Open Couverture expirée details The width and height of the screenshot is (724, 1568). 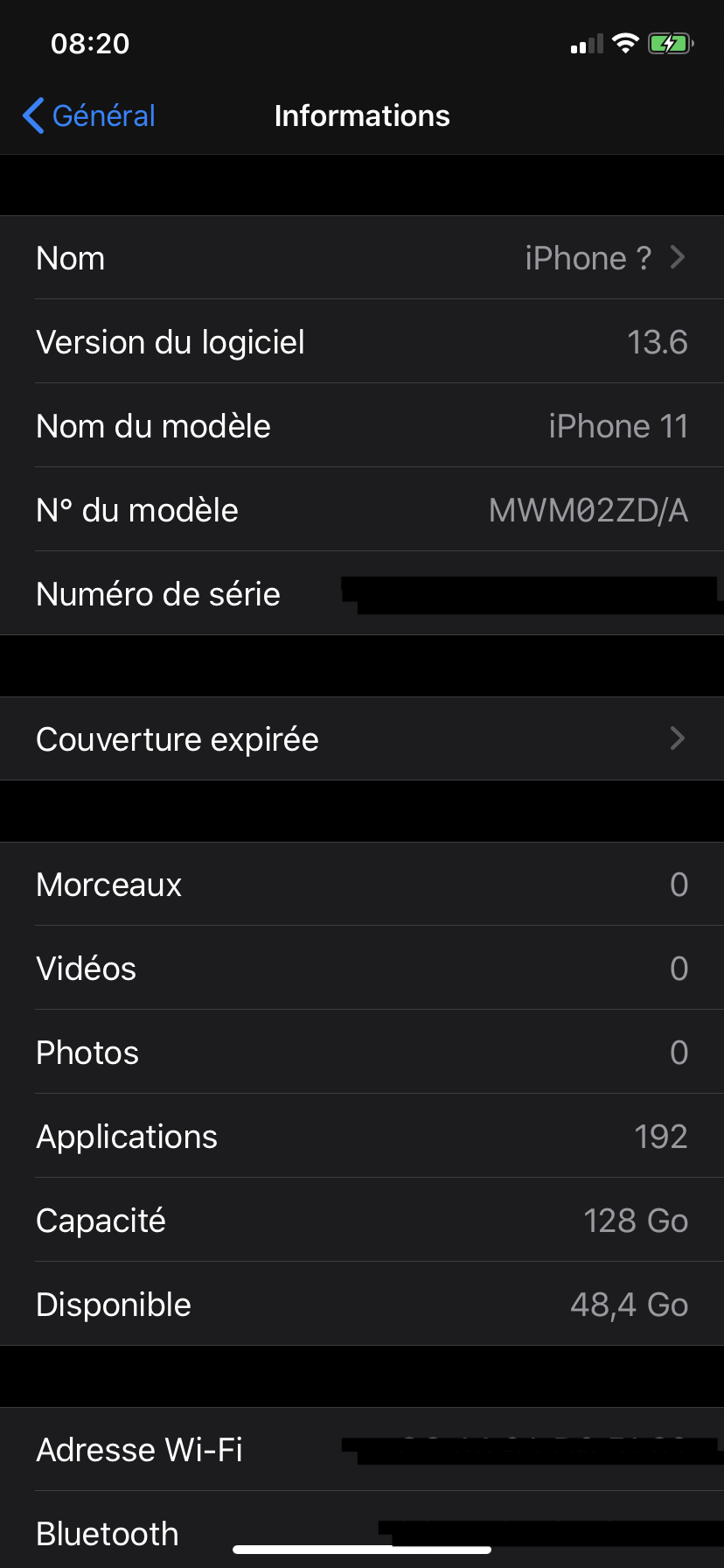(362, 739)
